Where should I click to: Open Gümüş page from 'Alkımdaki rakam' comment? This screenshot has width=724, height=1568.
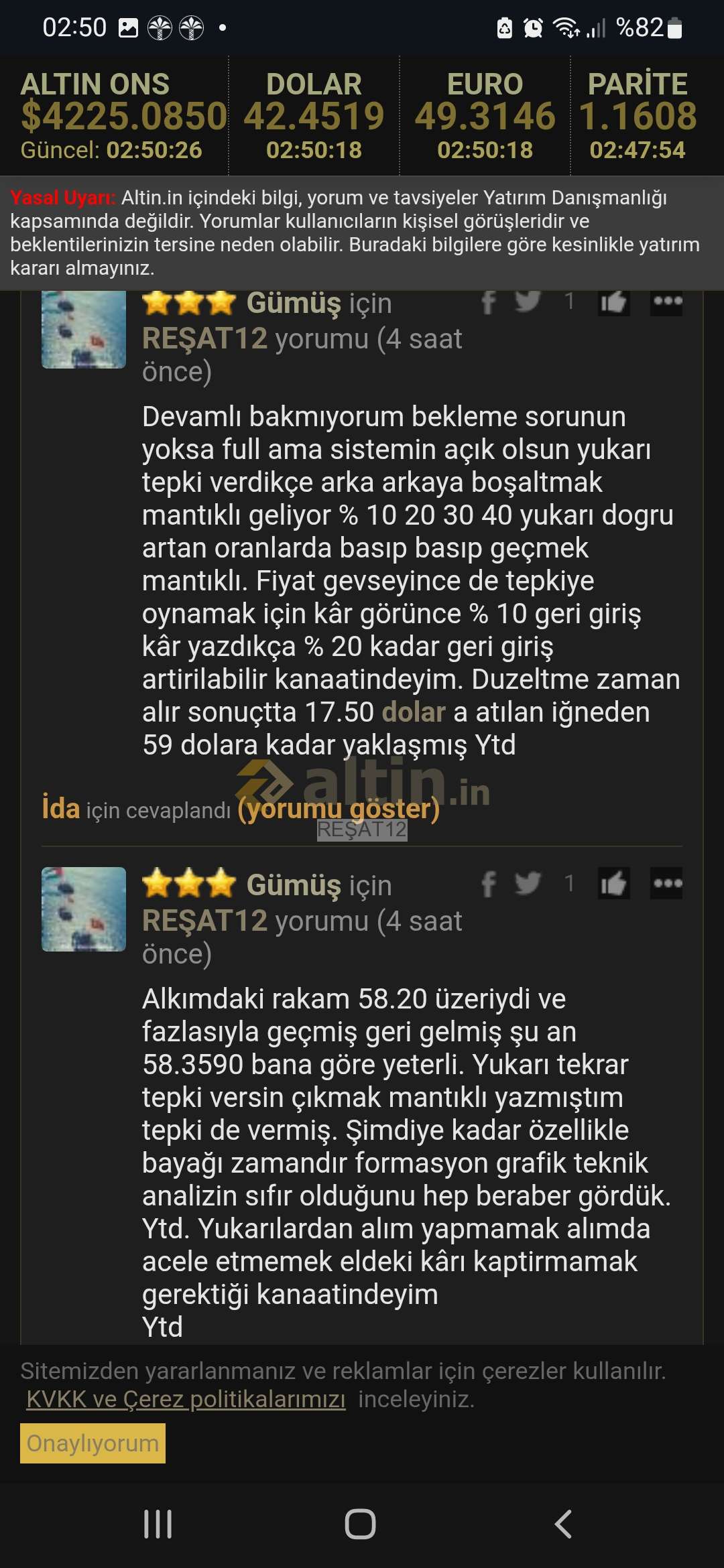[294, 885]
